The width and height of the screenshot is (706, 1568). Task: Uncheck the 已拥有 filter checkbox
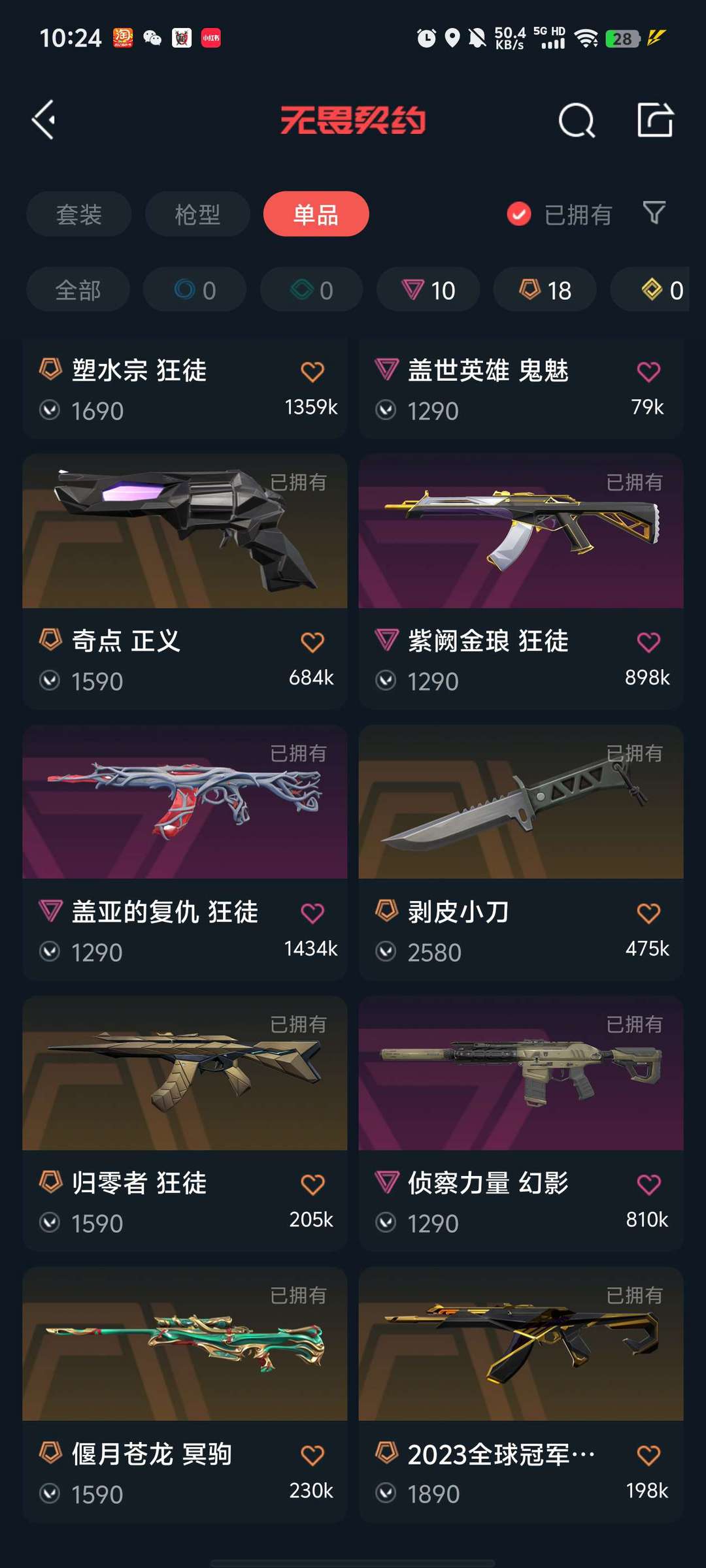(519, 214)
